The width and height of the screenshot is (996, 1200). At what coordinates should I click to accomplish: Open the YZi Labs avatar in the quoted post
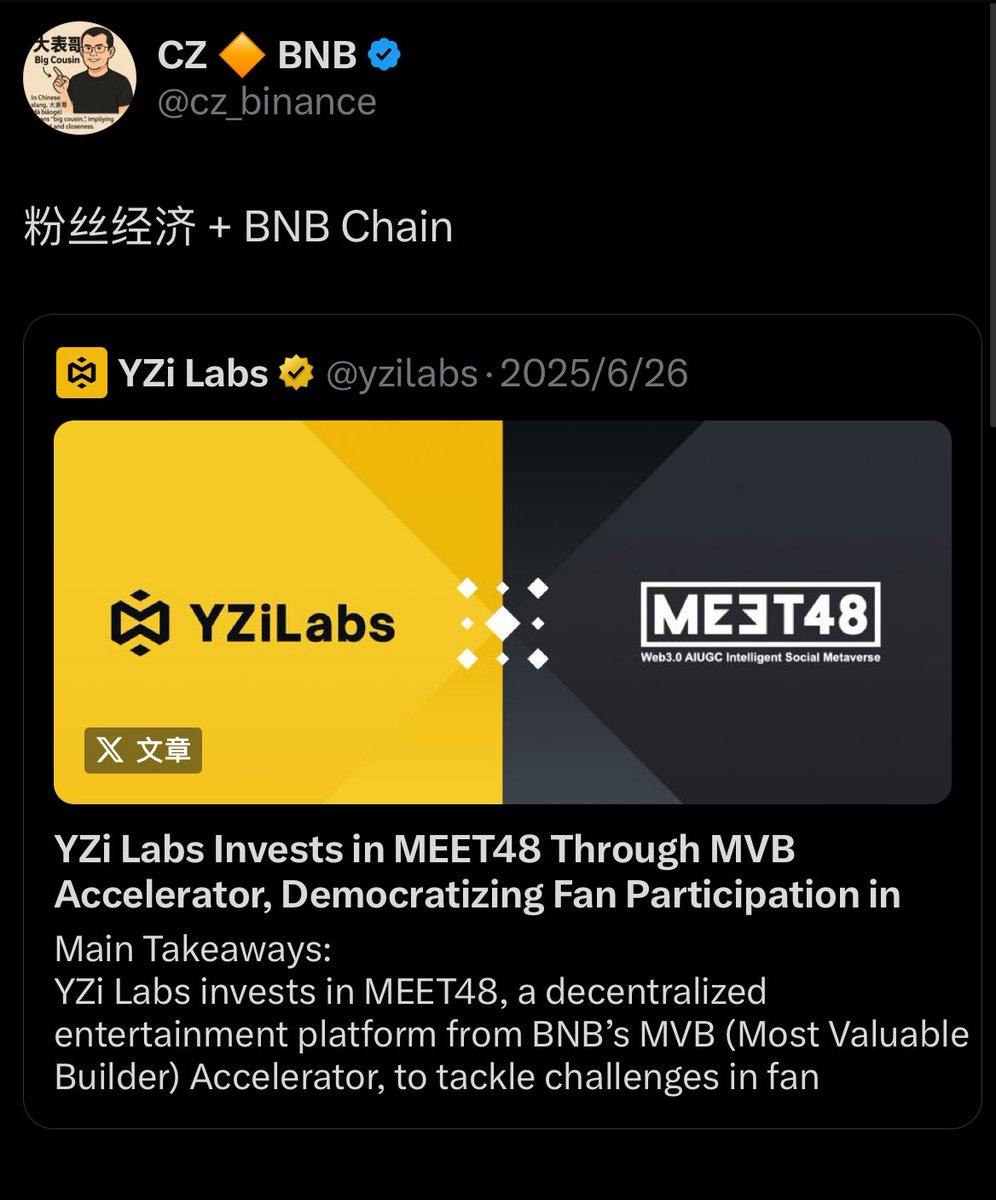[x=81, y=374]
